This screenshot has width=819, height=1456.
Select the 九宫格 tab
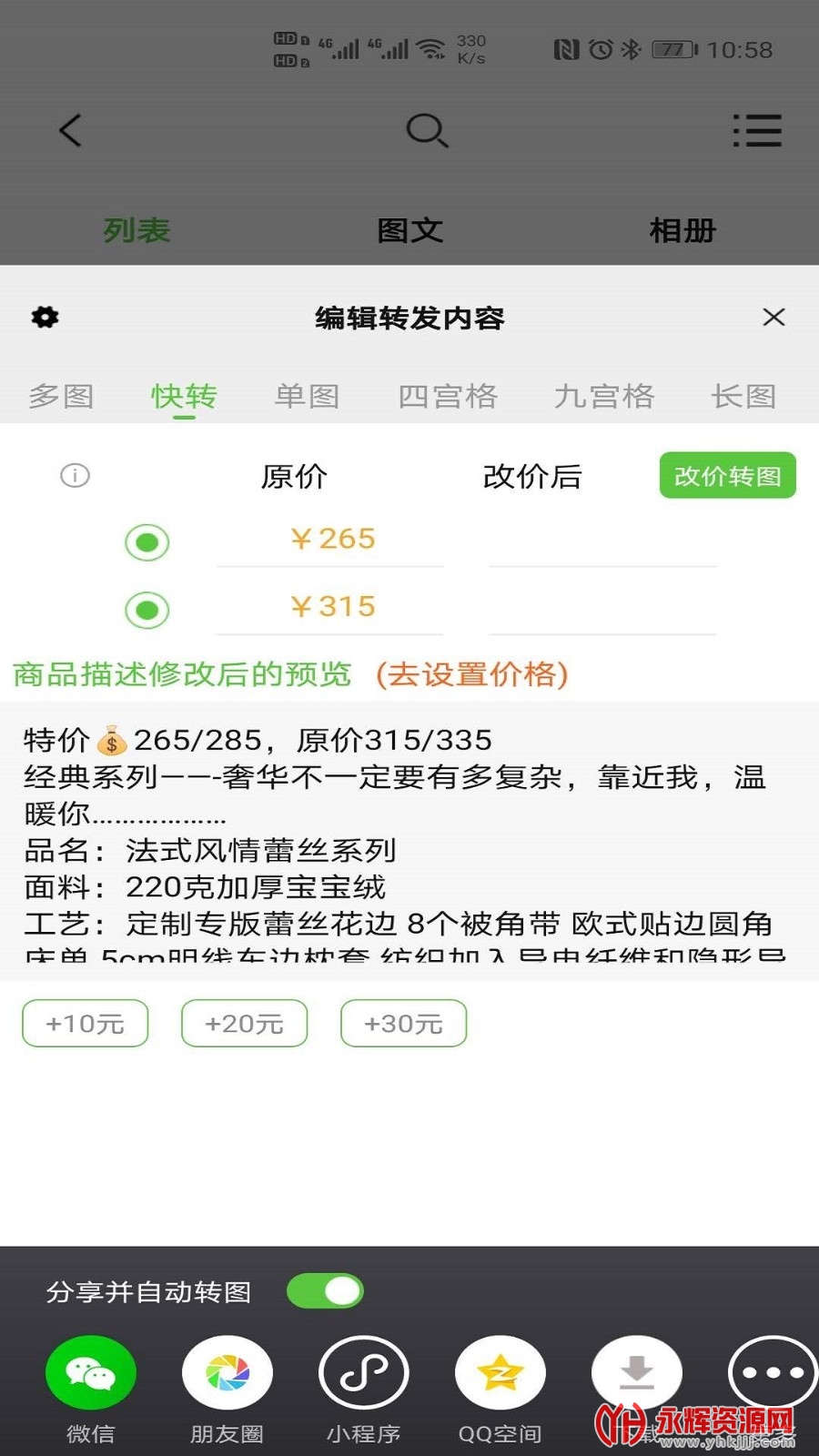[x=604, y=396]
